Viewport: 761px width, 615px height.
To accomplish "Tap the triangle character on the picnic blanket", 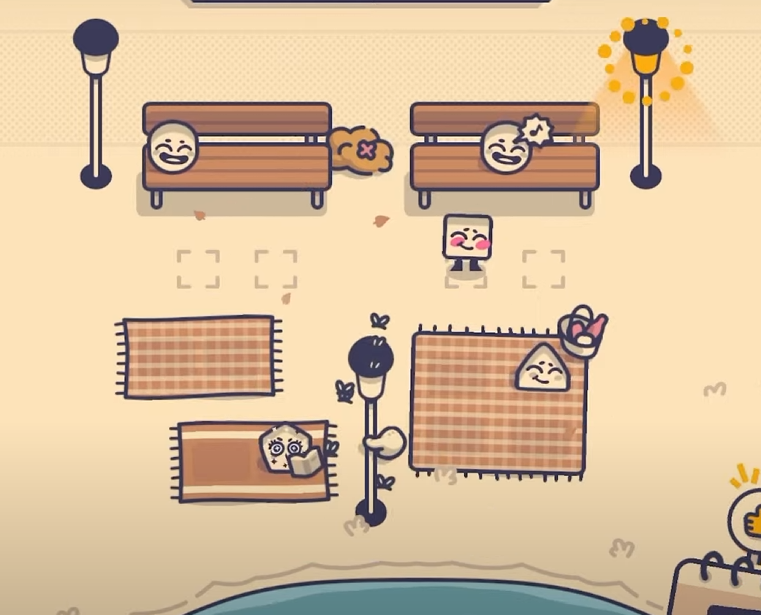I will pyautogui.click(x=542, y=369).
